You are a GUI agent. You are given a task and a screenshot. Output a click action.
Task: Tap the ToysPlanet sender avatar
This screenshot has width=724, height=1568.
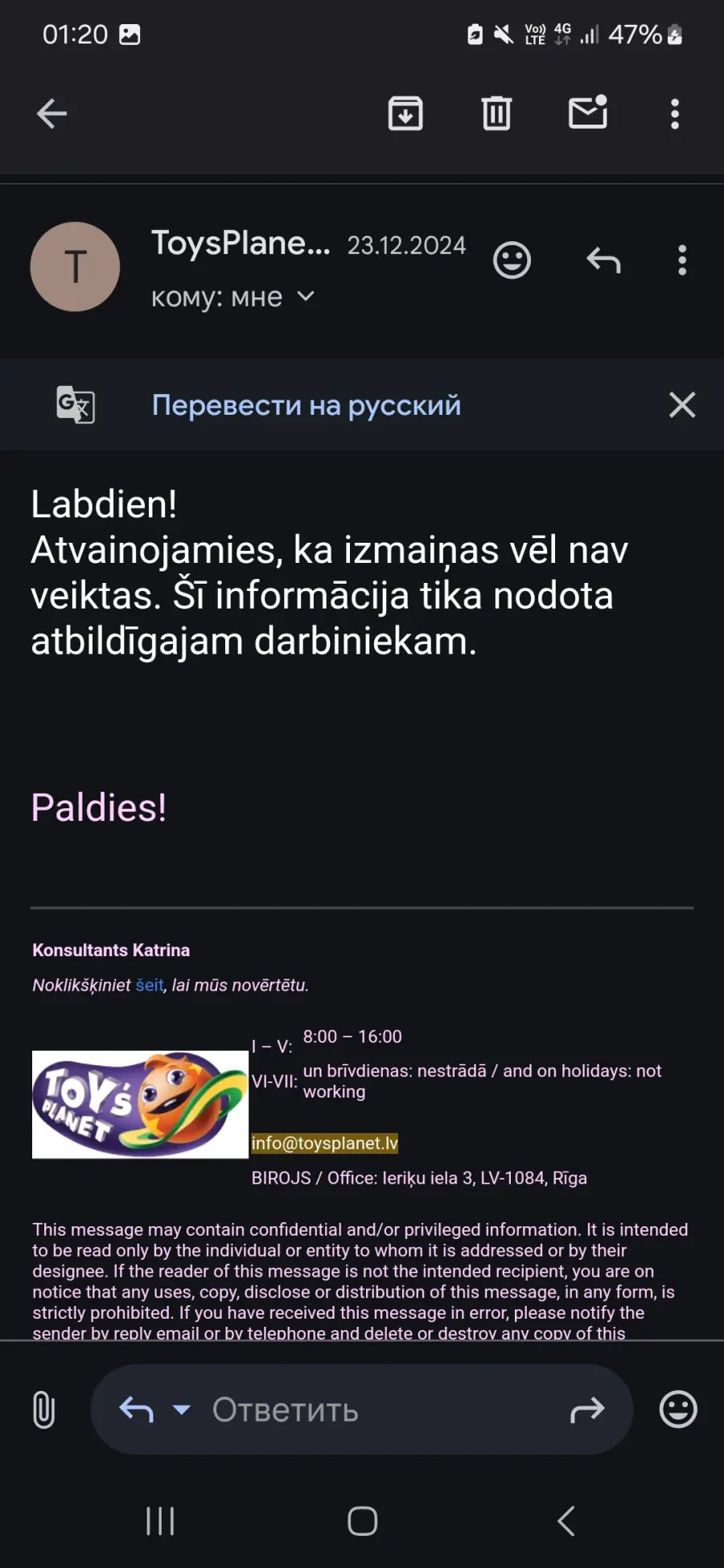pyautogui.click(x=75, y=267)
